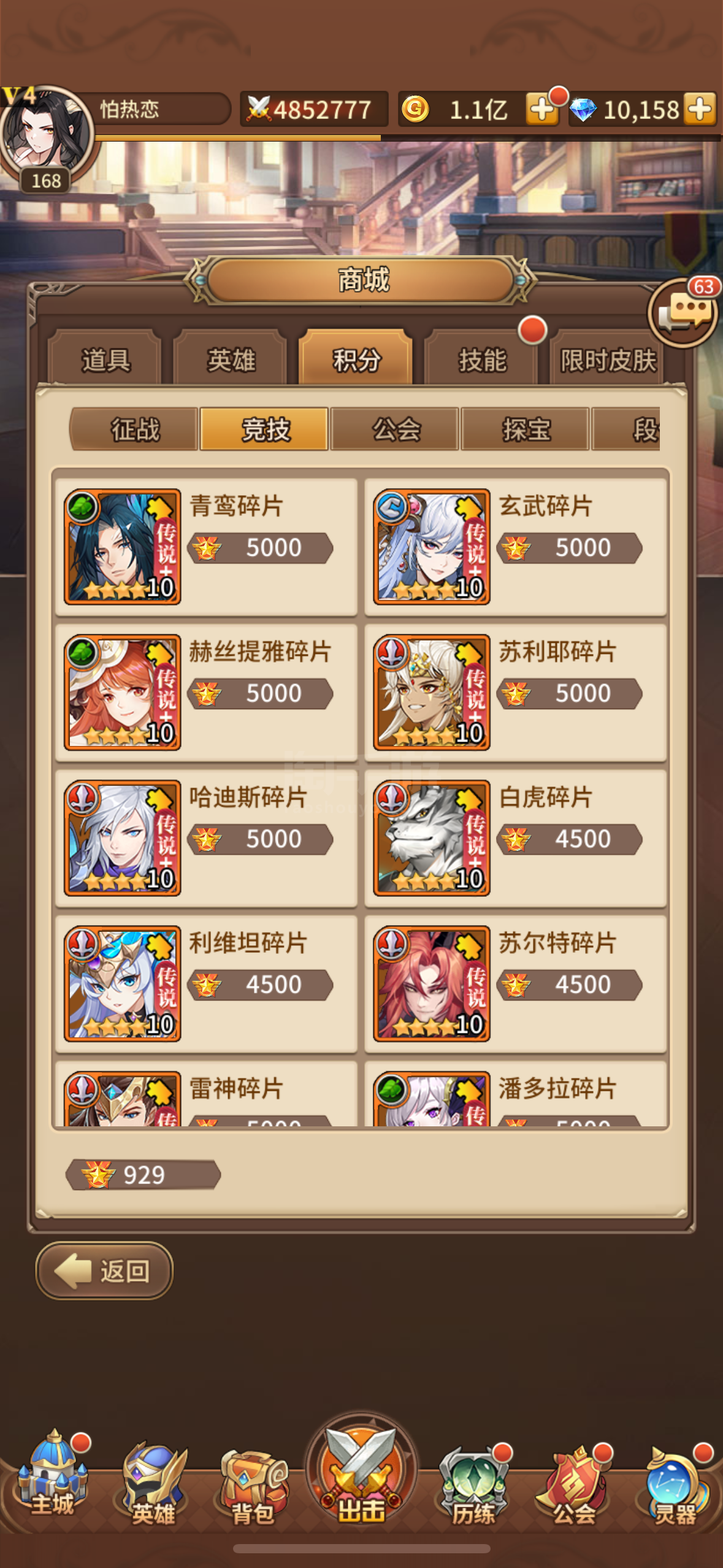Select the 玄武碎片 item card
Viewport: 723px width, 1568px height.
[x=516, y=547]
